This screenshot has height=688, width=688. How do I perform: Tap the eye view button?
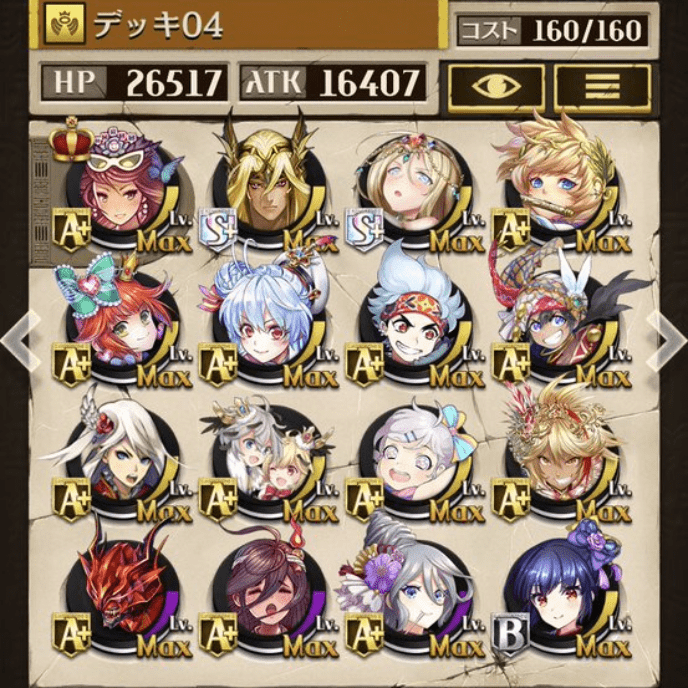tap(495, 86)
